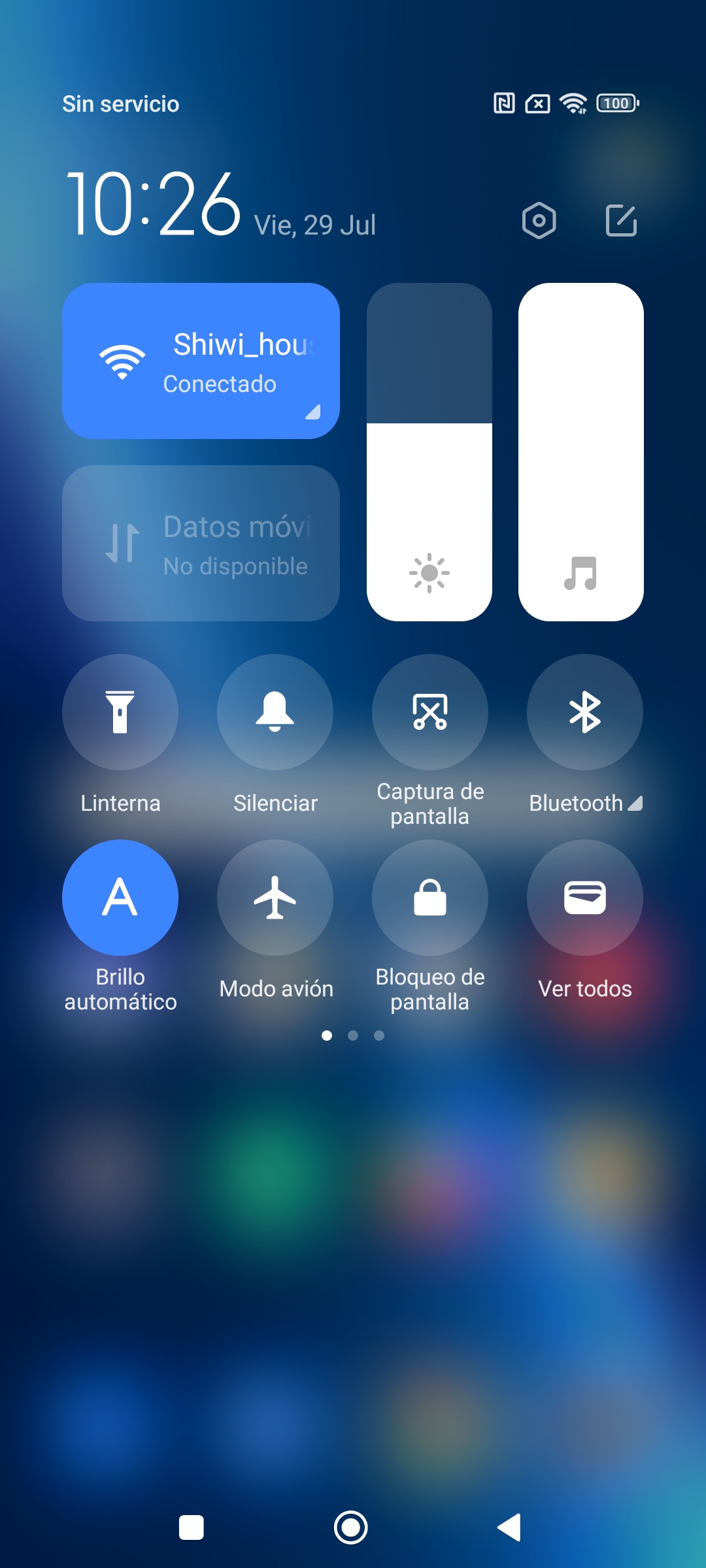Viewport: 706px width, 1568px height.
Task: Open the Ver todos tile
Action: click(585, 898)
